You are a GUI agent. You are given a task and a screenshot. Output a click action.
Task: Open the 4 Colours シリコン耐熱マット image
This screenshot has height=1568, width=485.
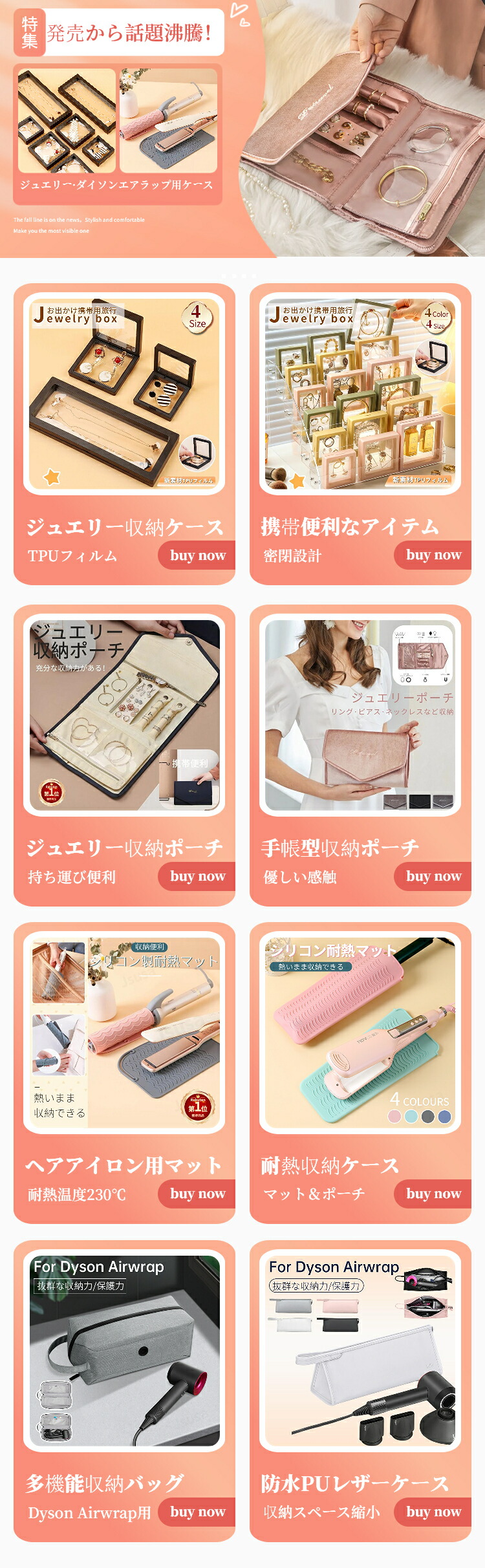pyautogui.click(x=360, y=1033)
